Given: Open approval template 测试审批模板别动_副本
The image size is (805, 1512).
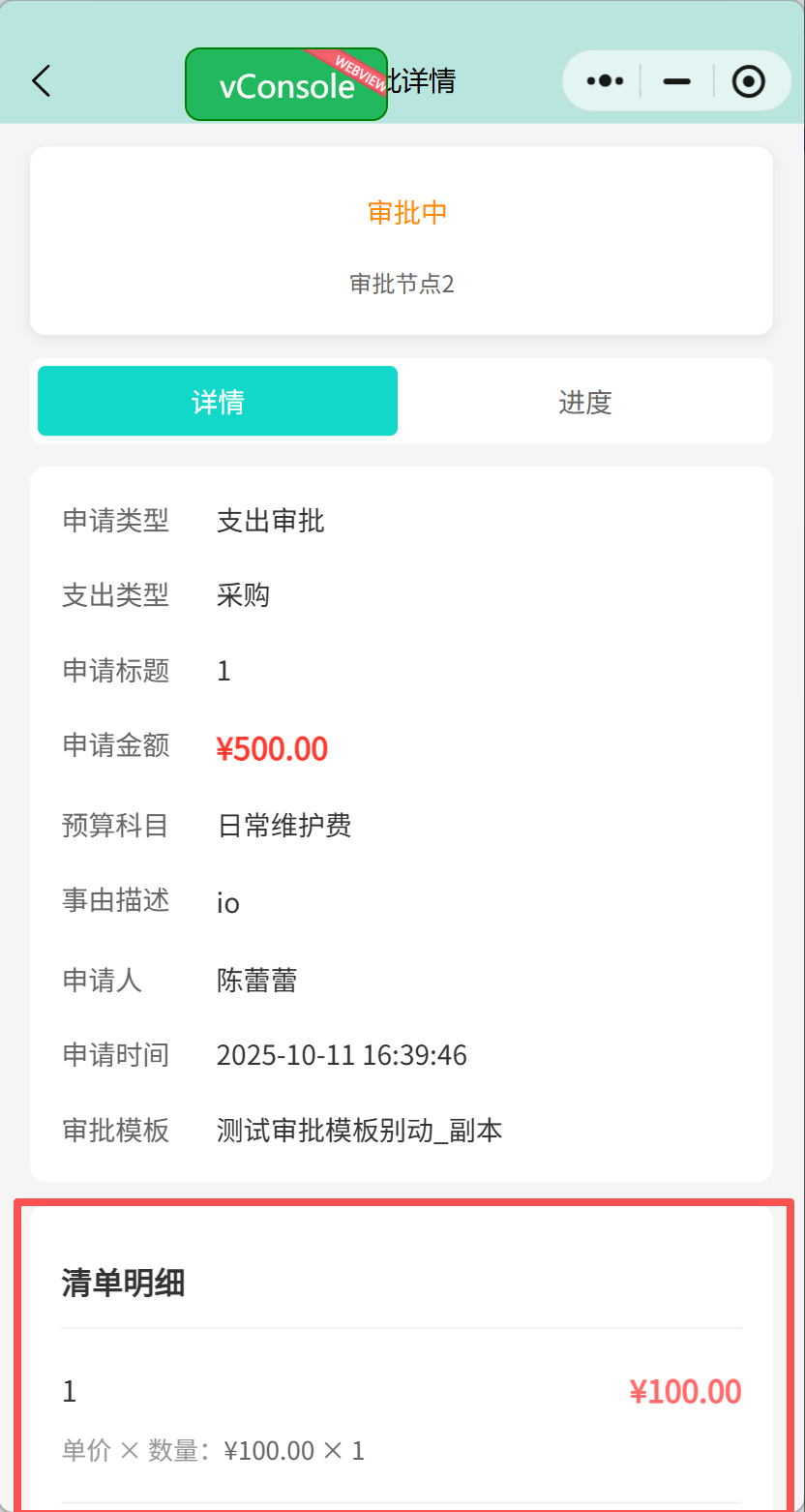Looking at the screenshot, I should point(359,1130).
